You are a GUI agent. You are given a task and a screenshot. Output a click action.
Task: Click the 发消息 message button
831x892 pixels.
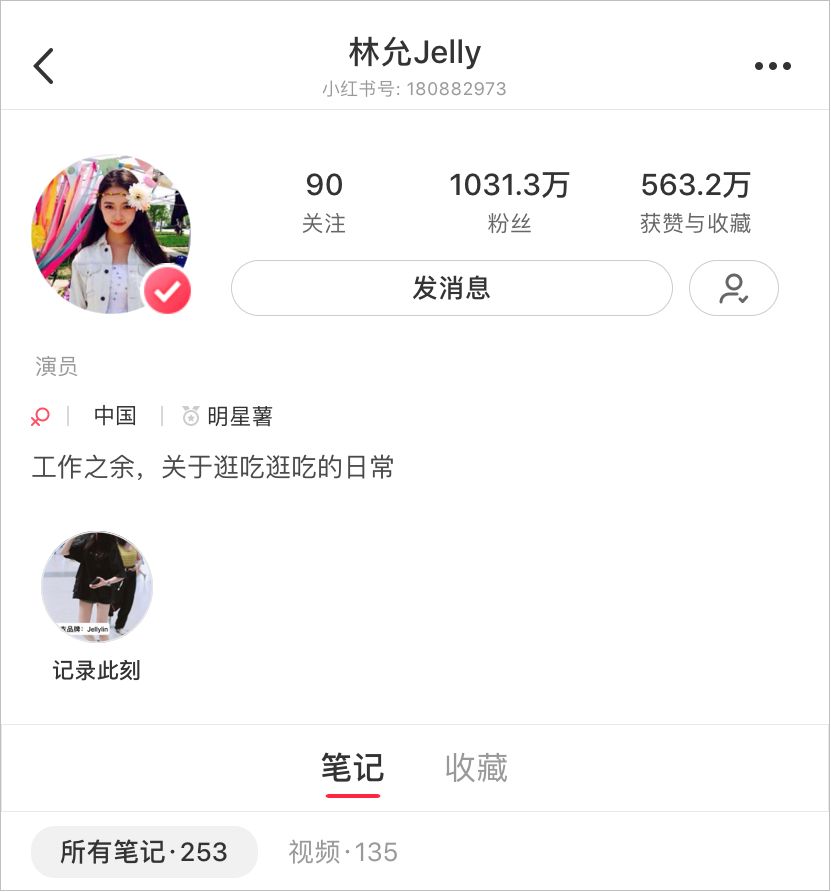point(452,288)
